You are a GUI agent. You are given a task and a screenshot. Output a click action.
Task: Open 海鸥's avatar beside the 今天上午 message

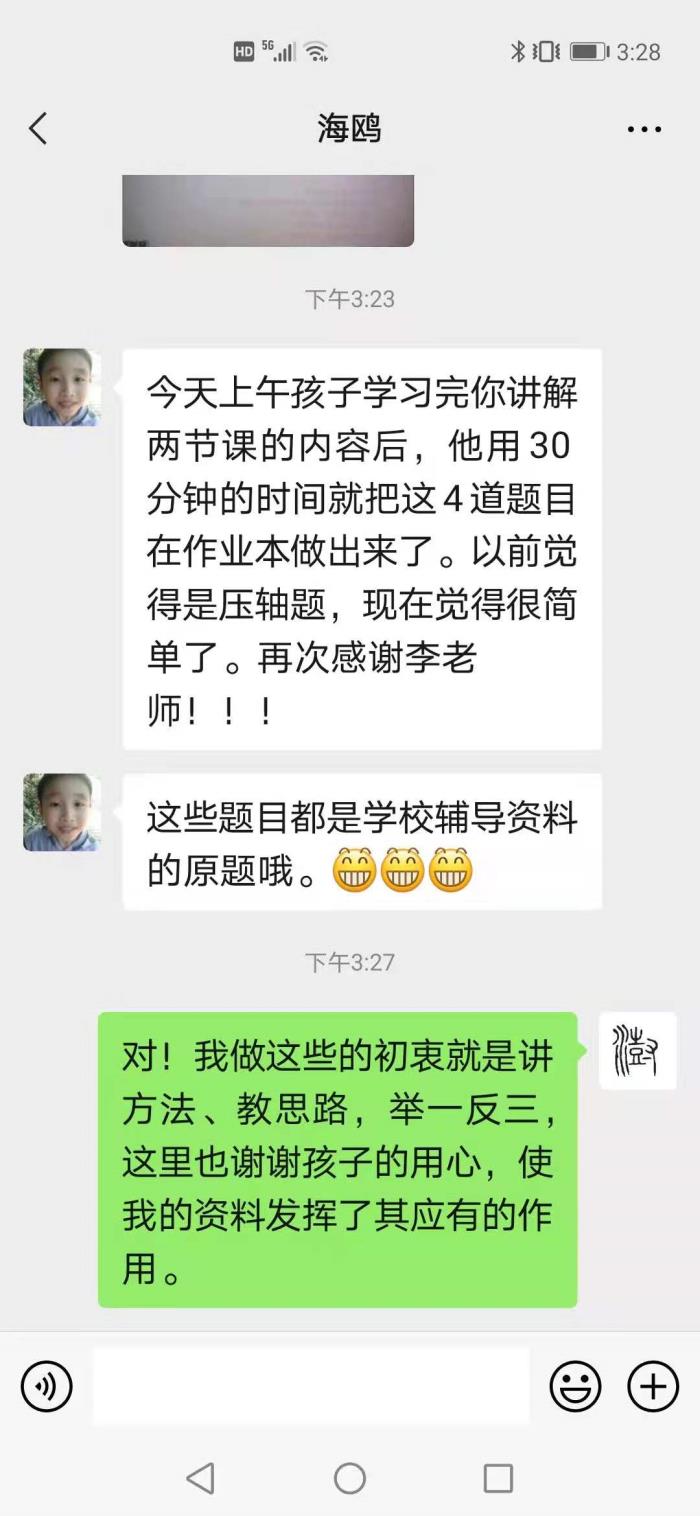tap(62, 387)
